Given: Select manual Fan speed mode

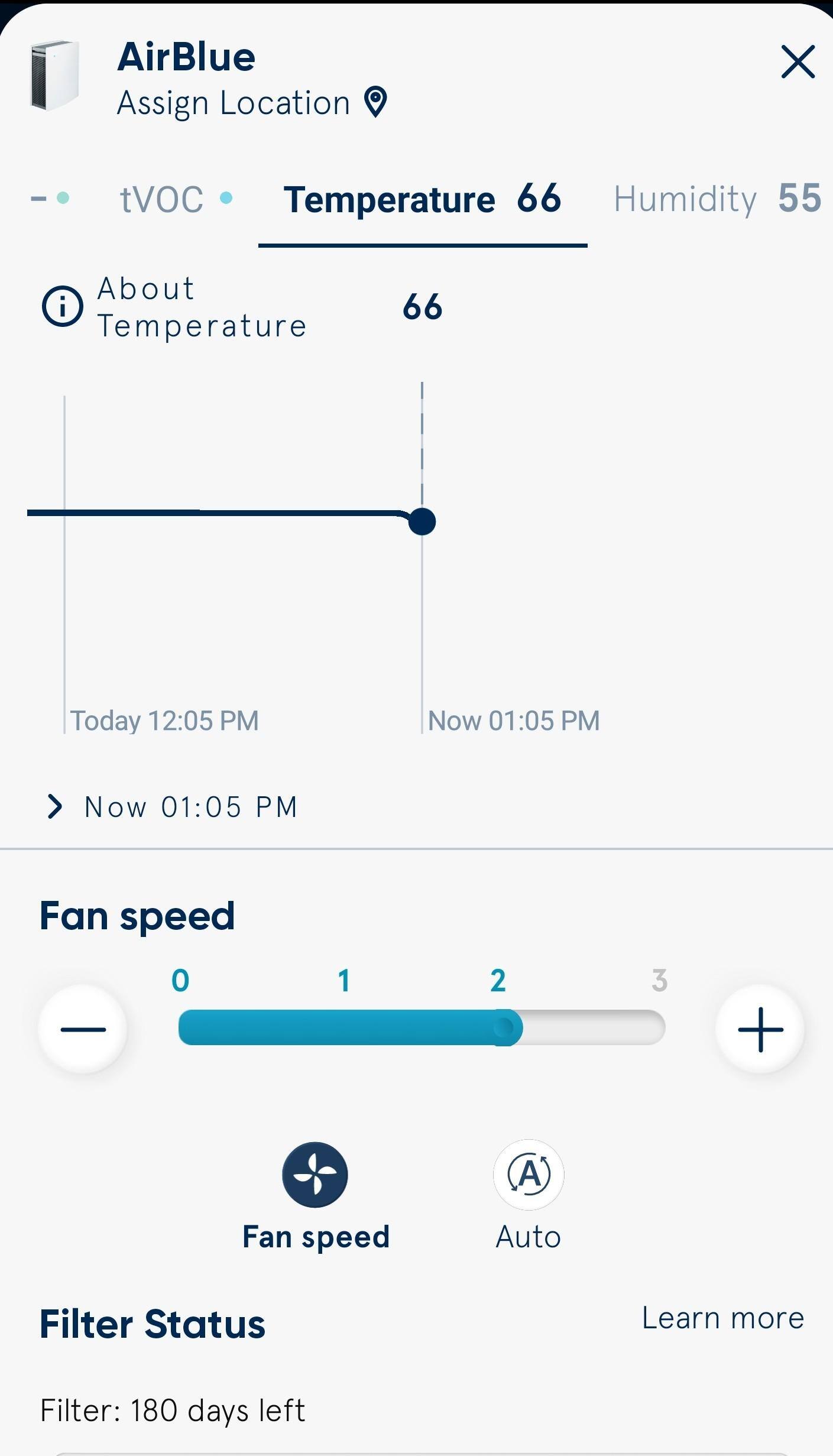Looking at the screenshot, I should coord(315,1175).
